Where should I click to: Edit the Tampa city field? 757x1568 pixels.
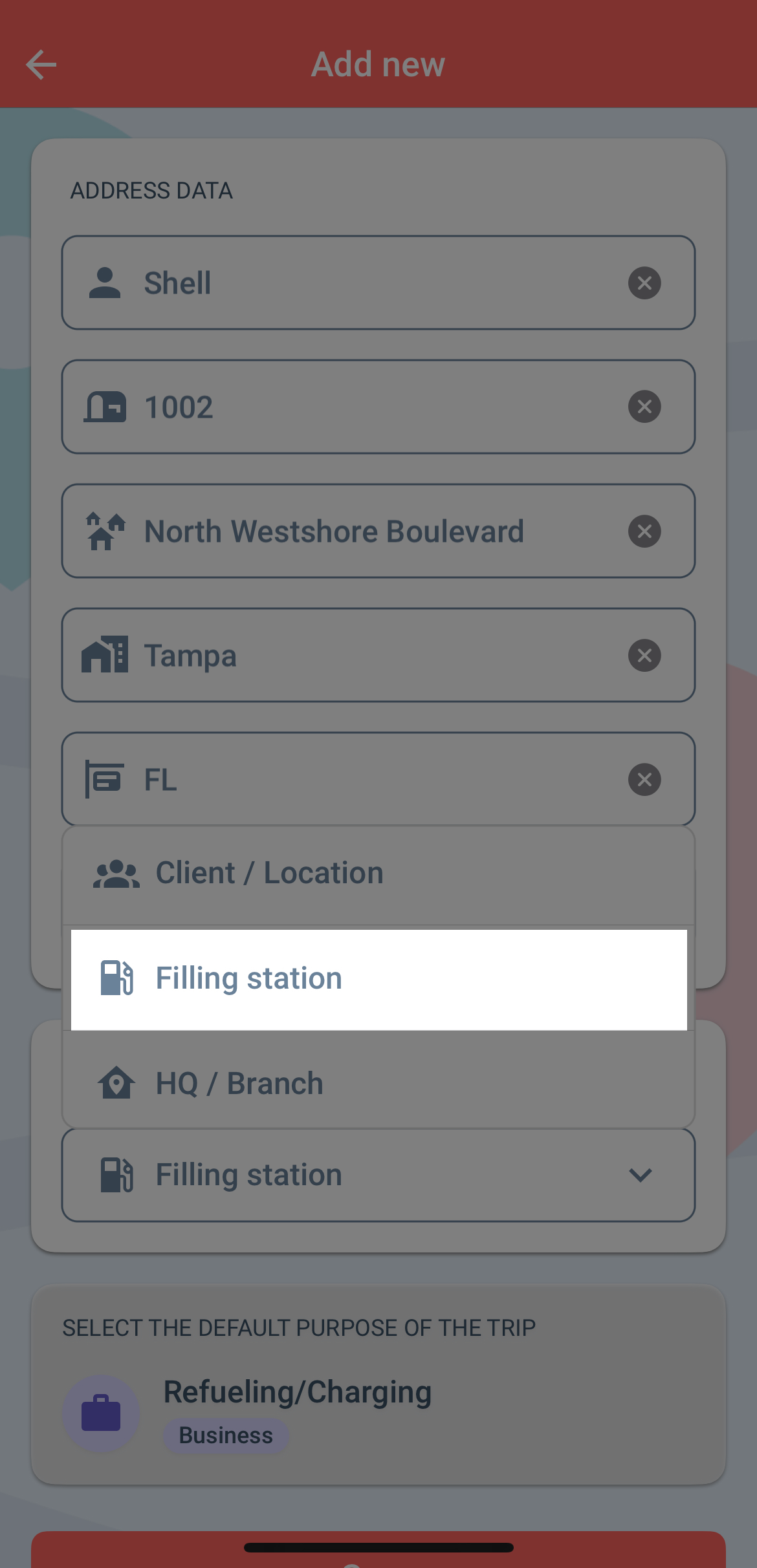coord(378,655)
